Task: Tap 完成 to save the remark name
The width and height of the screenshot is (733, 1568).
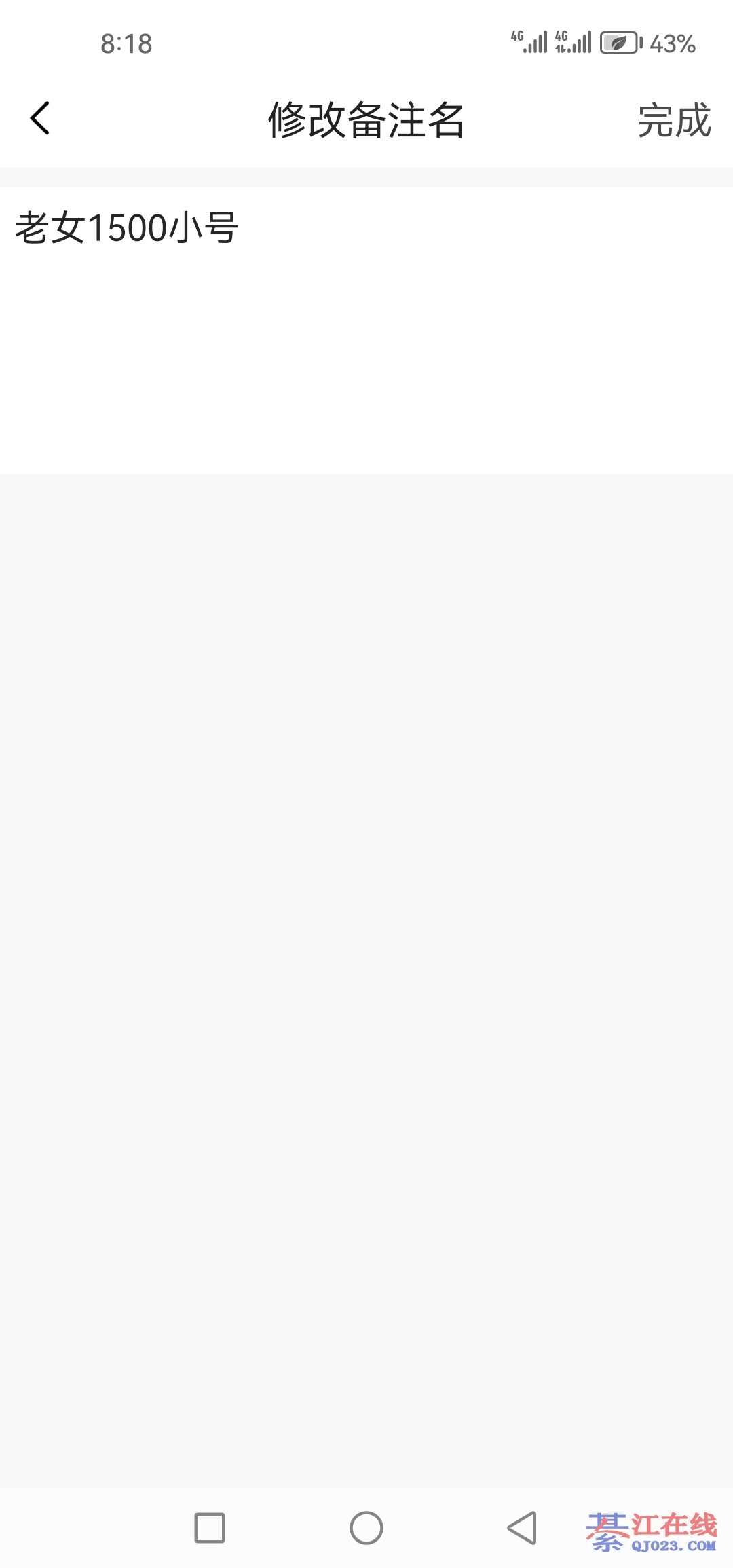Action: [x=673, y=121]
